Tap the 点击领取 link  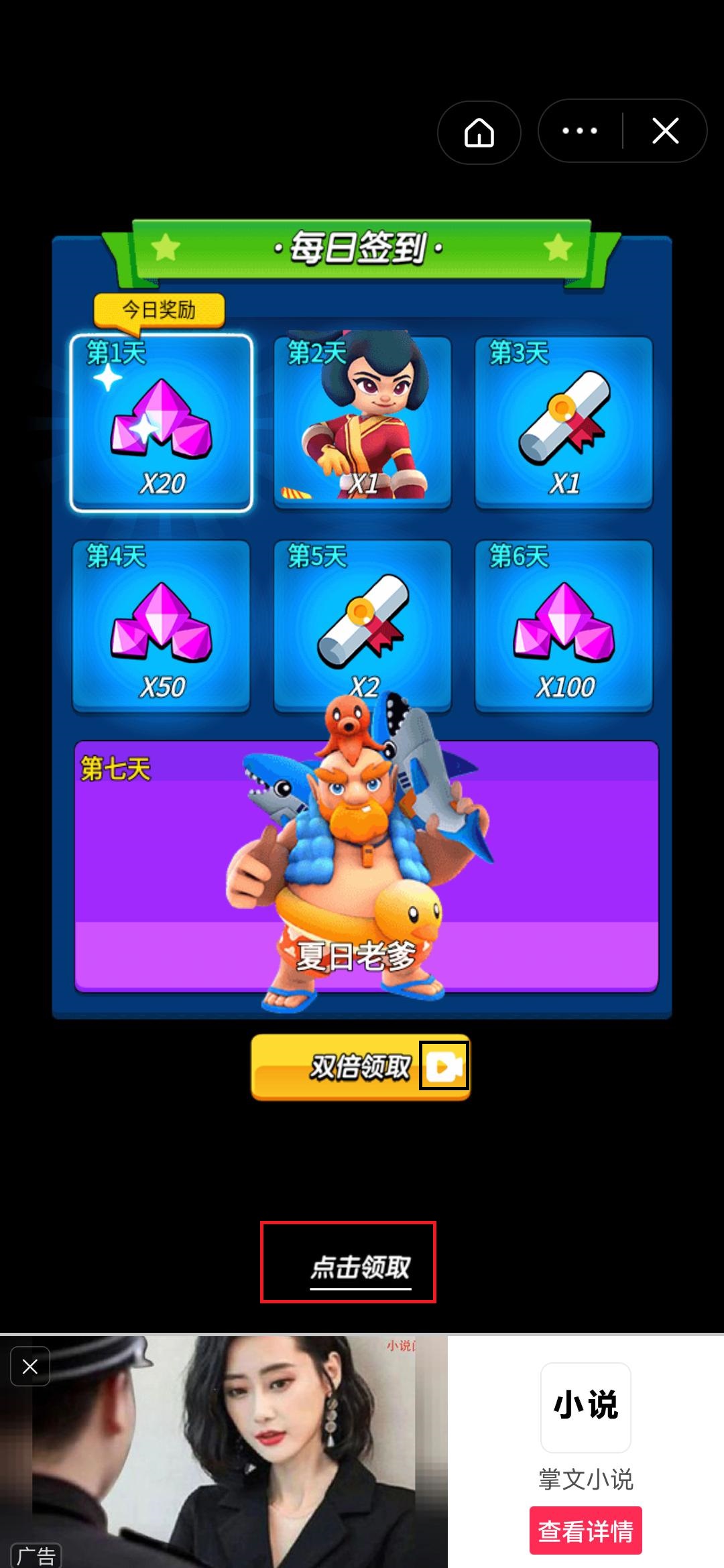click(360, 1267)
